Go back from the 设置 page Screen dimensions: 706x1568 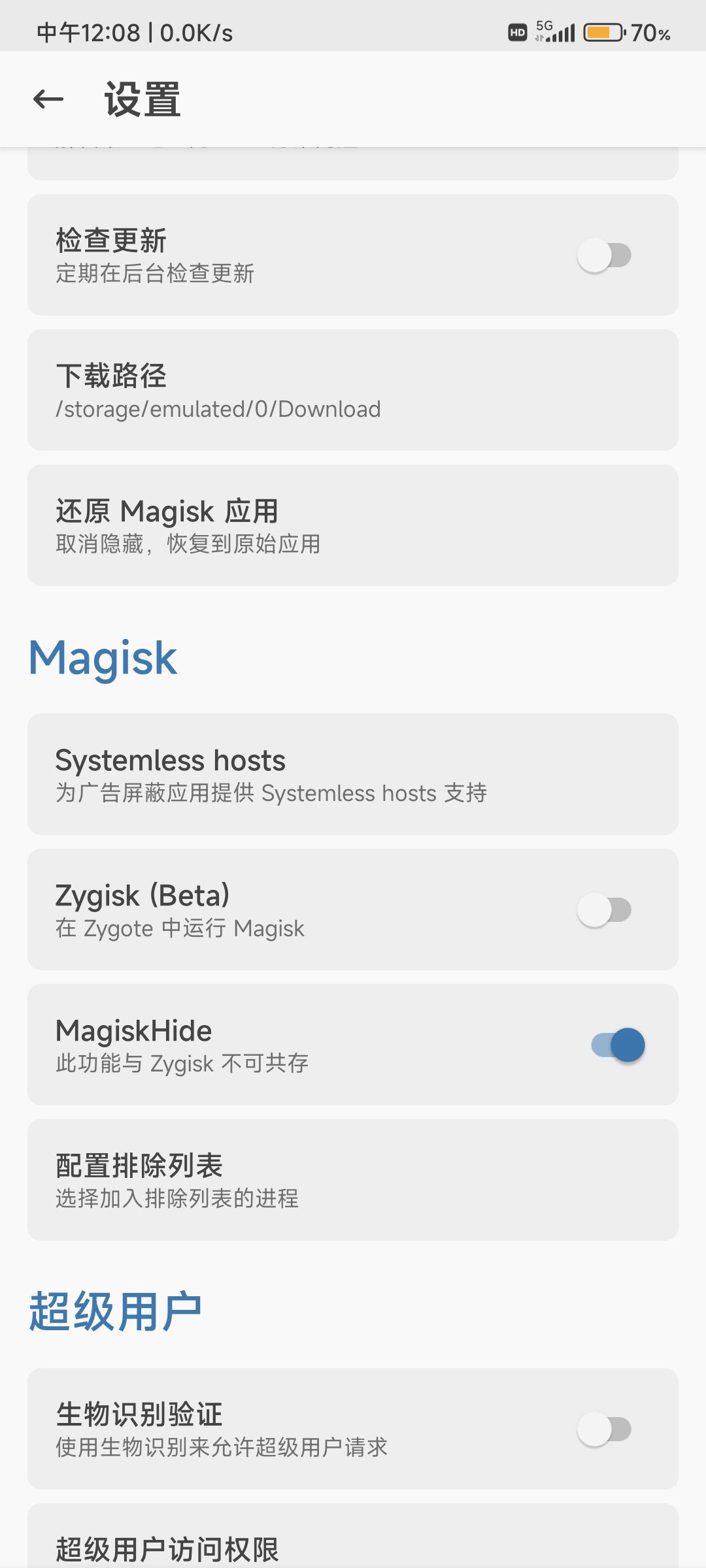[48, 99]
